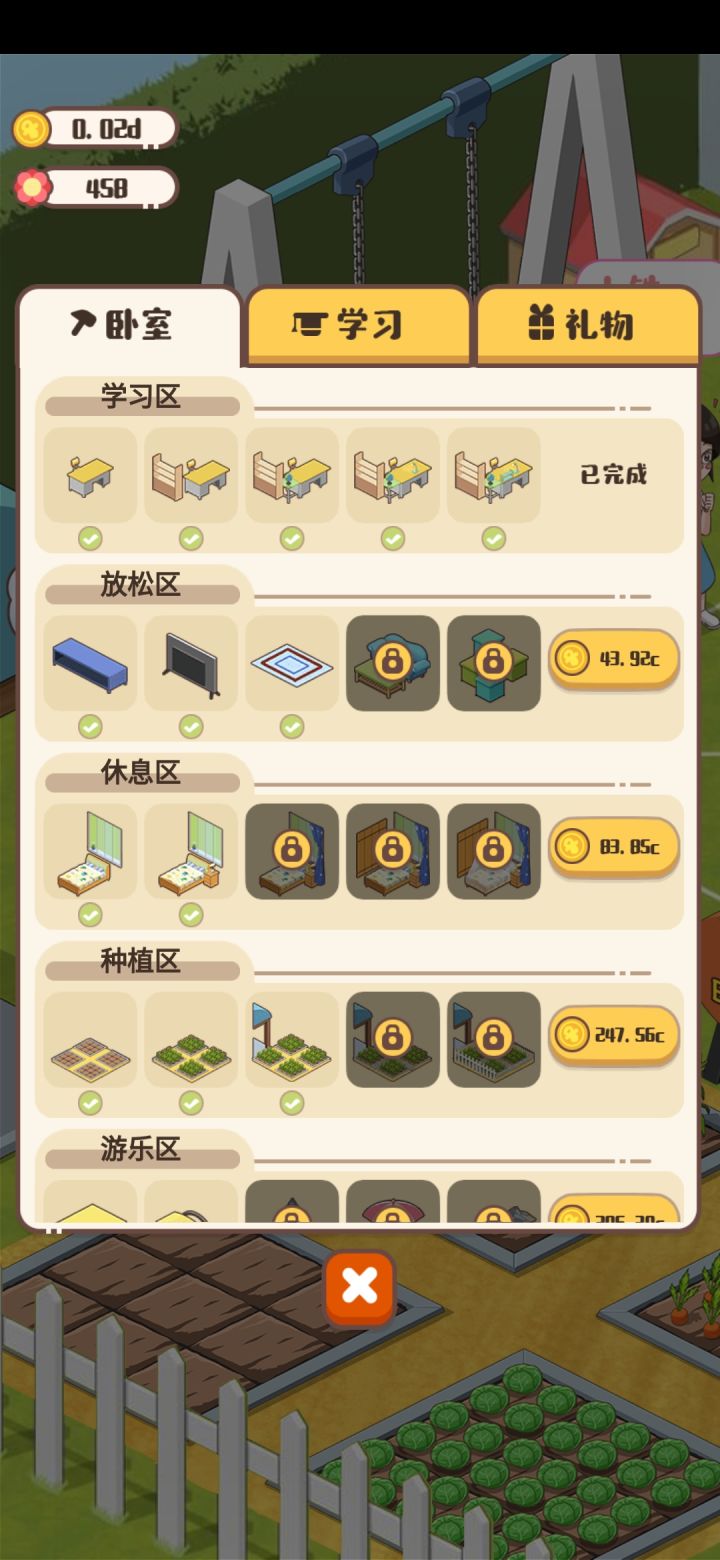Select the blue sofa in 放松区

[90, 663]
